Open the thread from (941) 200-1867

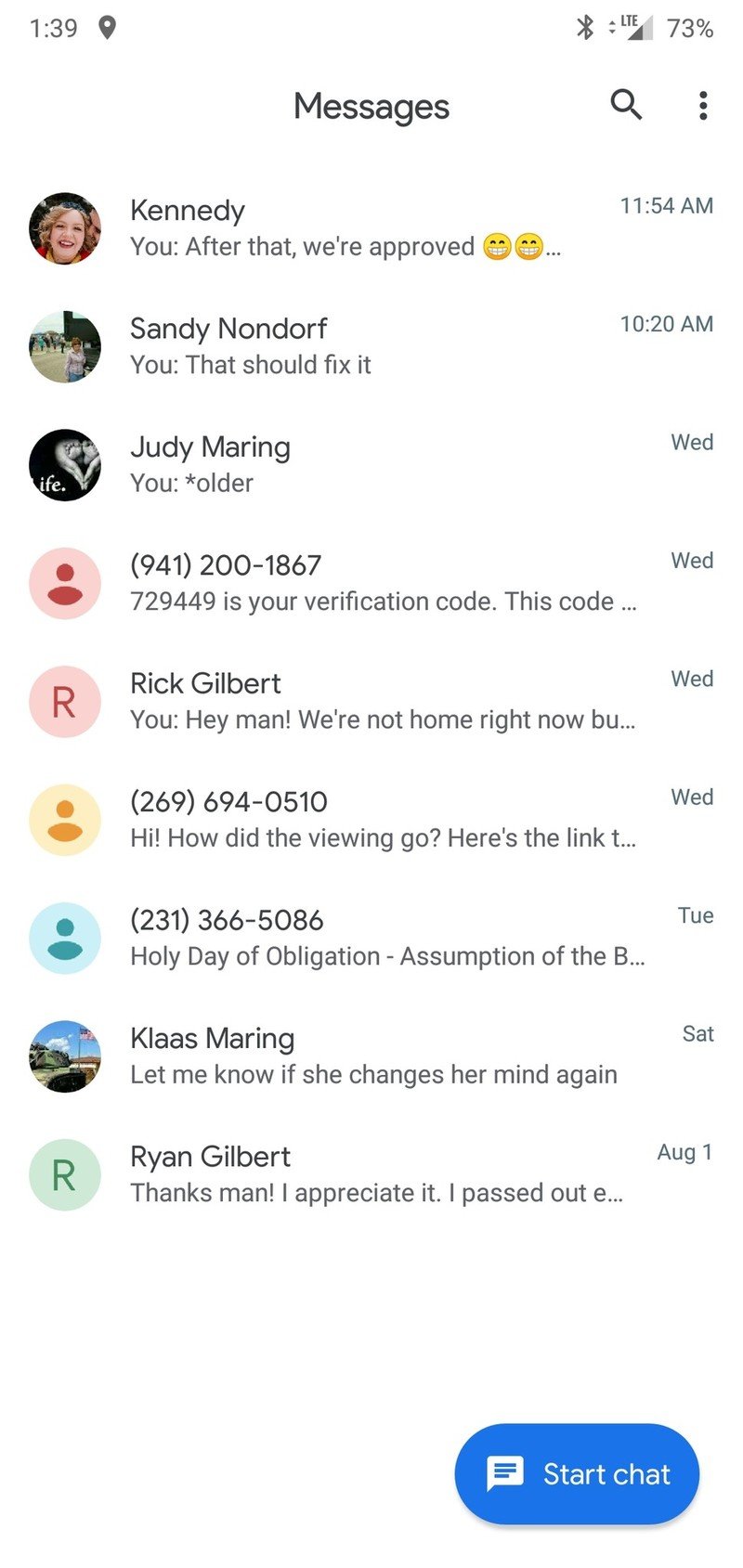[371, 583]
